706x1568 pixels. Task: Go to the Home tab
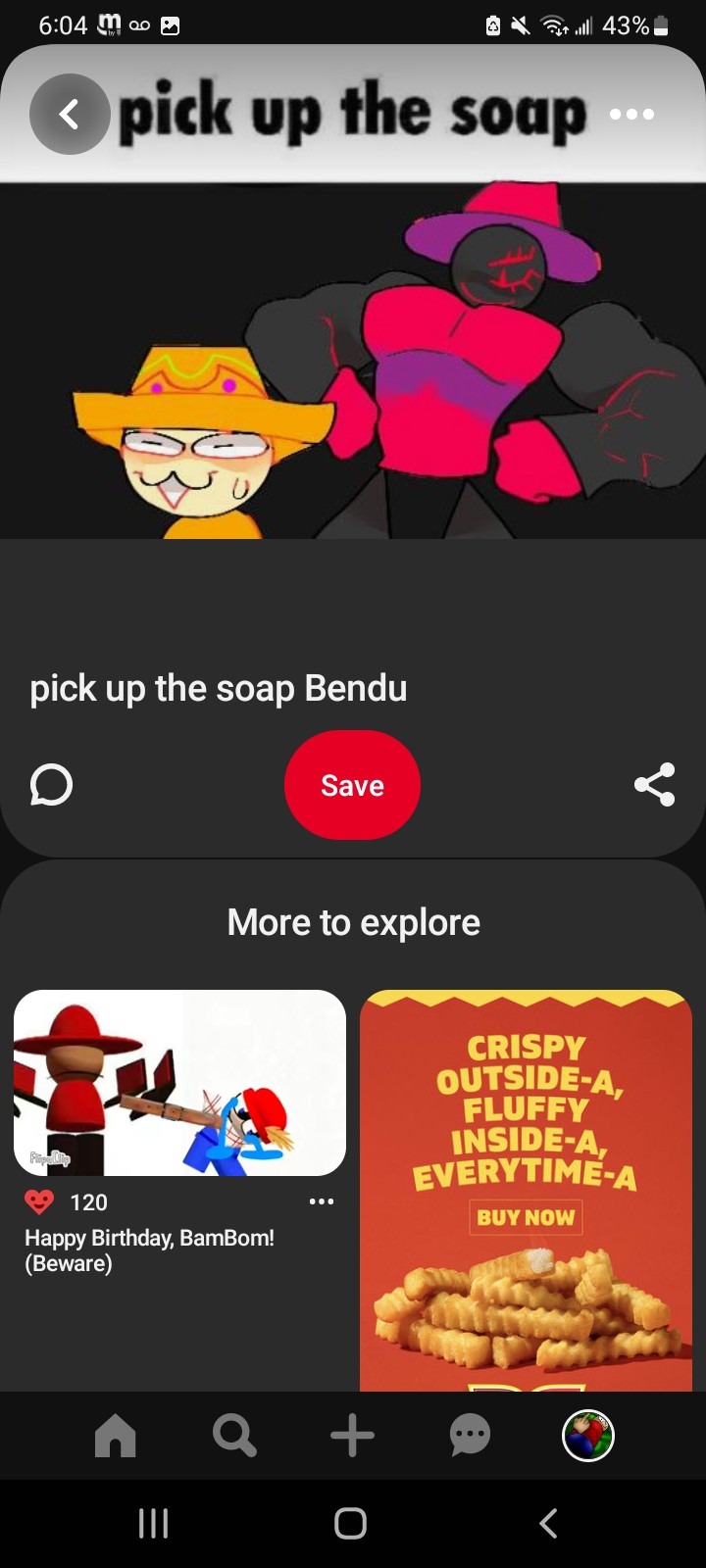coord(116,1437)
